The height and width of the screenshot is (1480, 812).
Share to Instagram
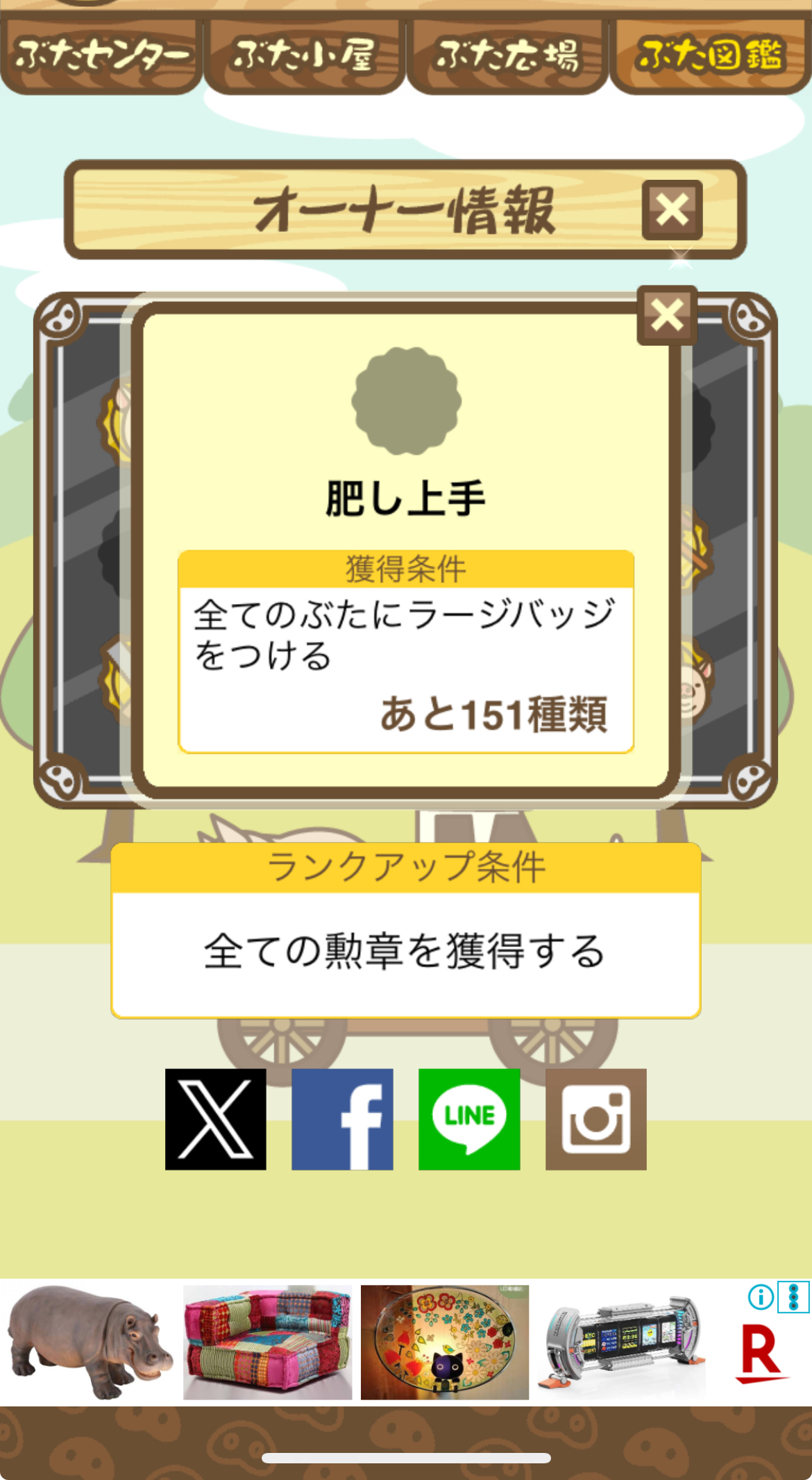click(x=596, y=1119)
